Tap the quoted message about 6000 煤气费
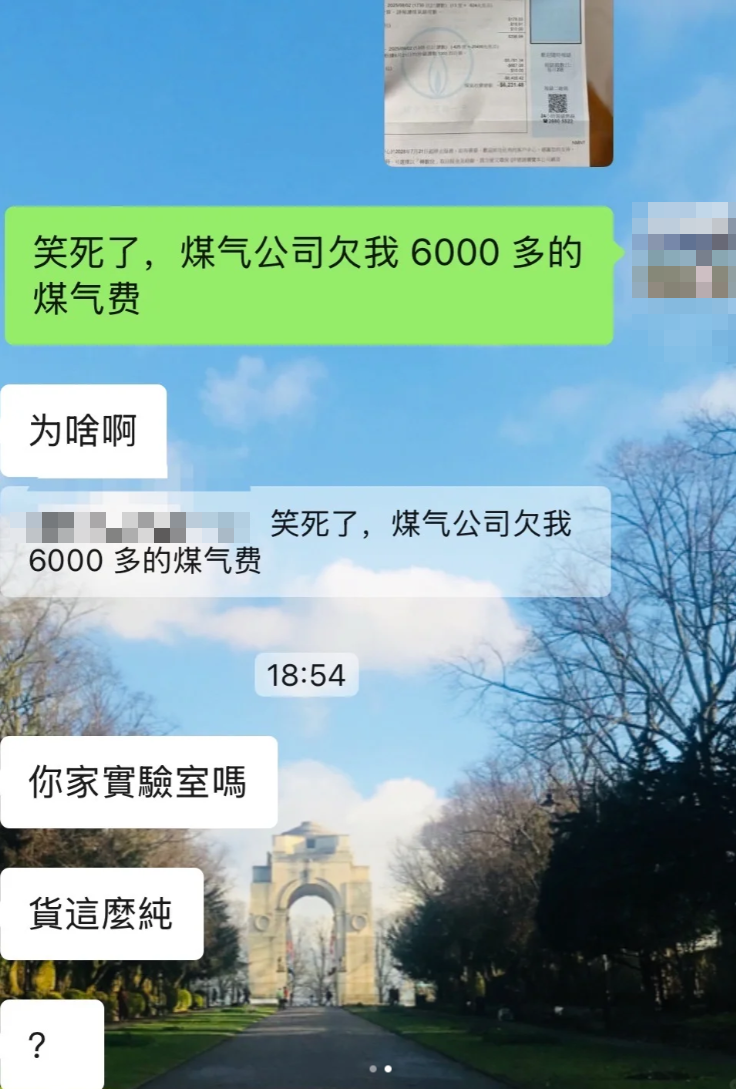This screenshot has width=736, height=1089. coord(305,542)
